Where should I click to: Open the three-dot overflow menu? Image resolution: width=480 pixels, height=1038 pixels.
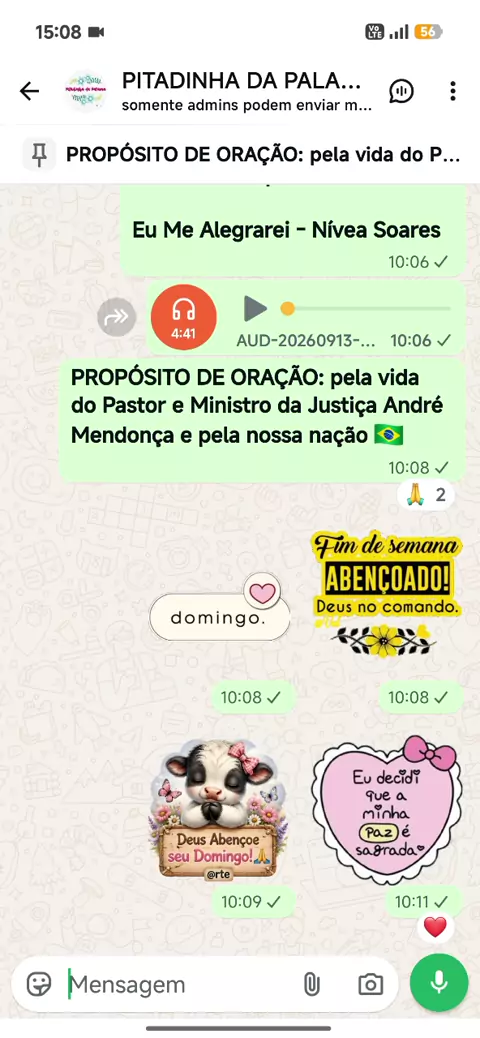(453, 91)
